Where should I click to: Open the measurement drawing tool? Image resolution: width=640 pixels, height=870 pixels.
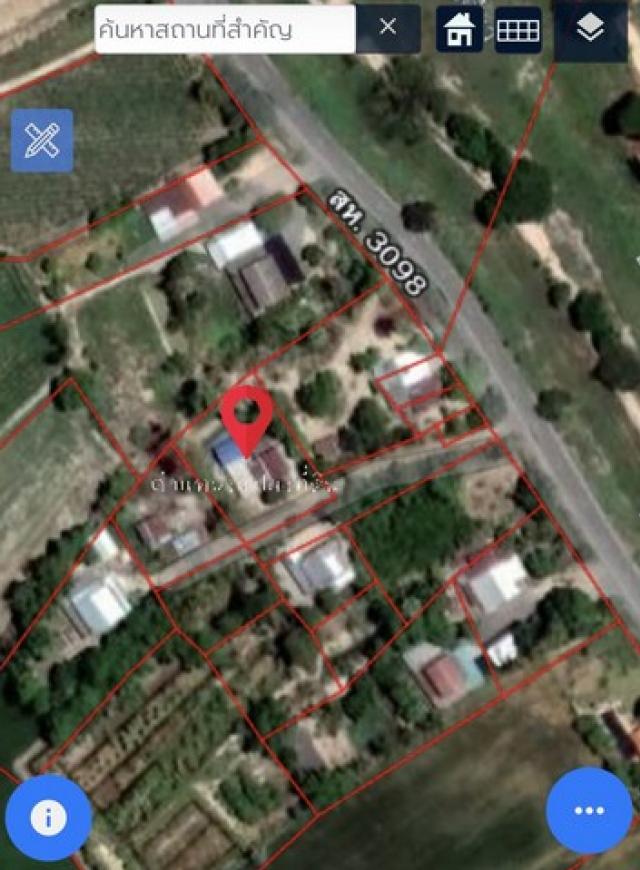point(42,141)
